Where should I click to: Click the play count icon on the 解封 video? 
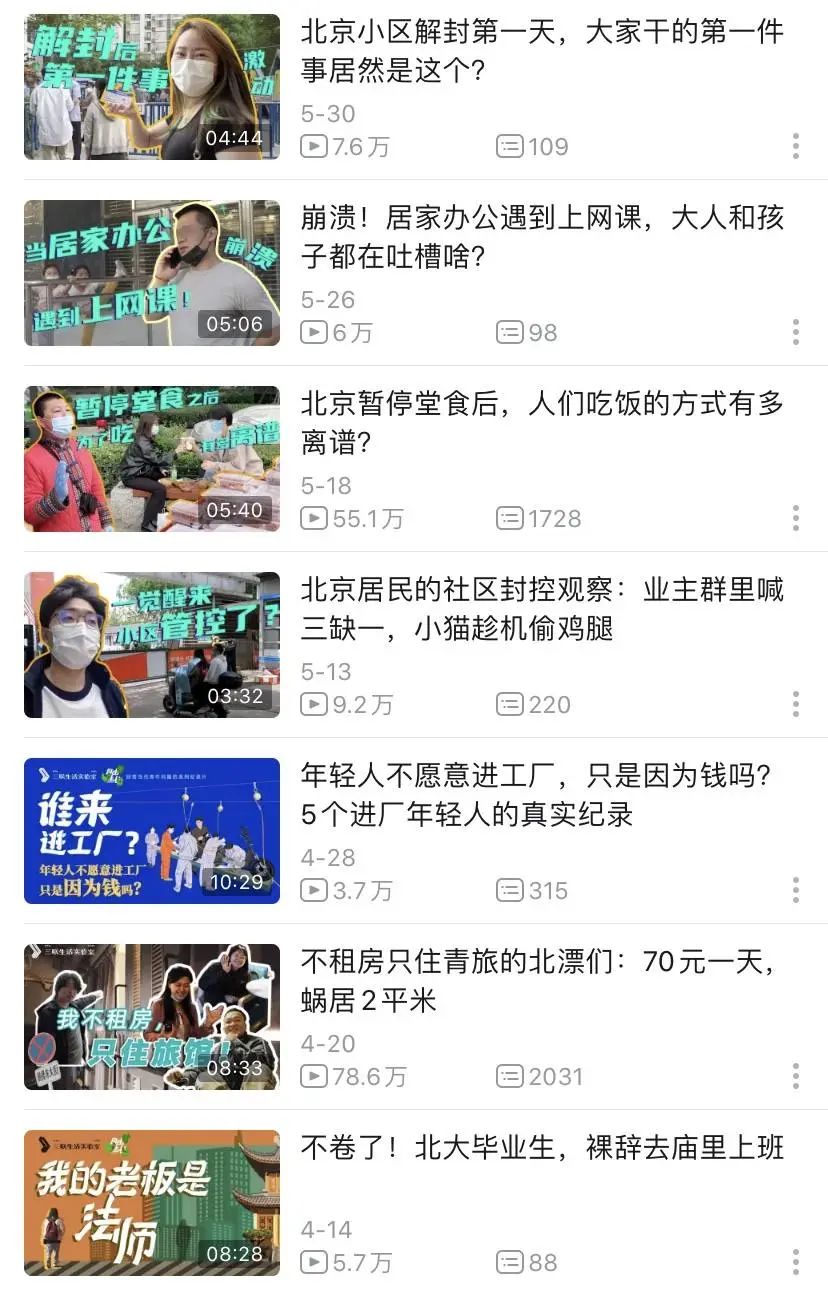[x=313, y=146]
